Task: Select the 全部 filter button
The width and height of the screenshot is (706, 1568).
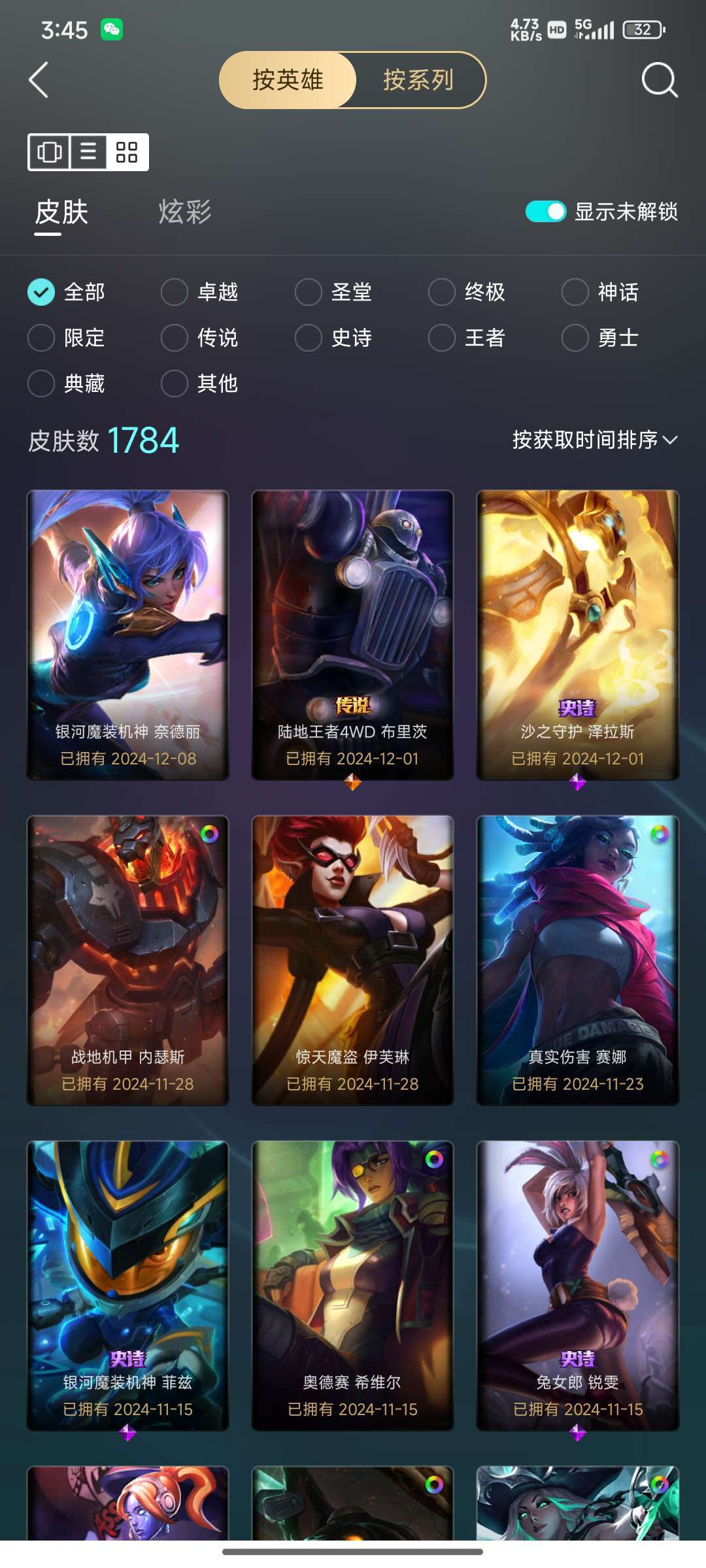Action: pyautogui.click(x=65, y=293)
